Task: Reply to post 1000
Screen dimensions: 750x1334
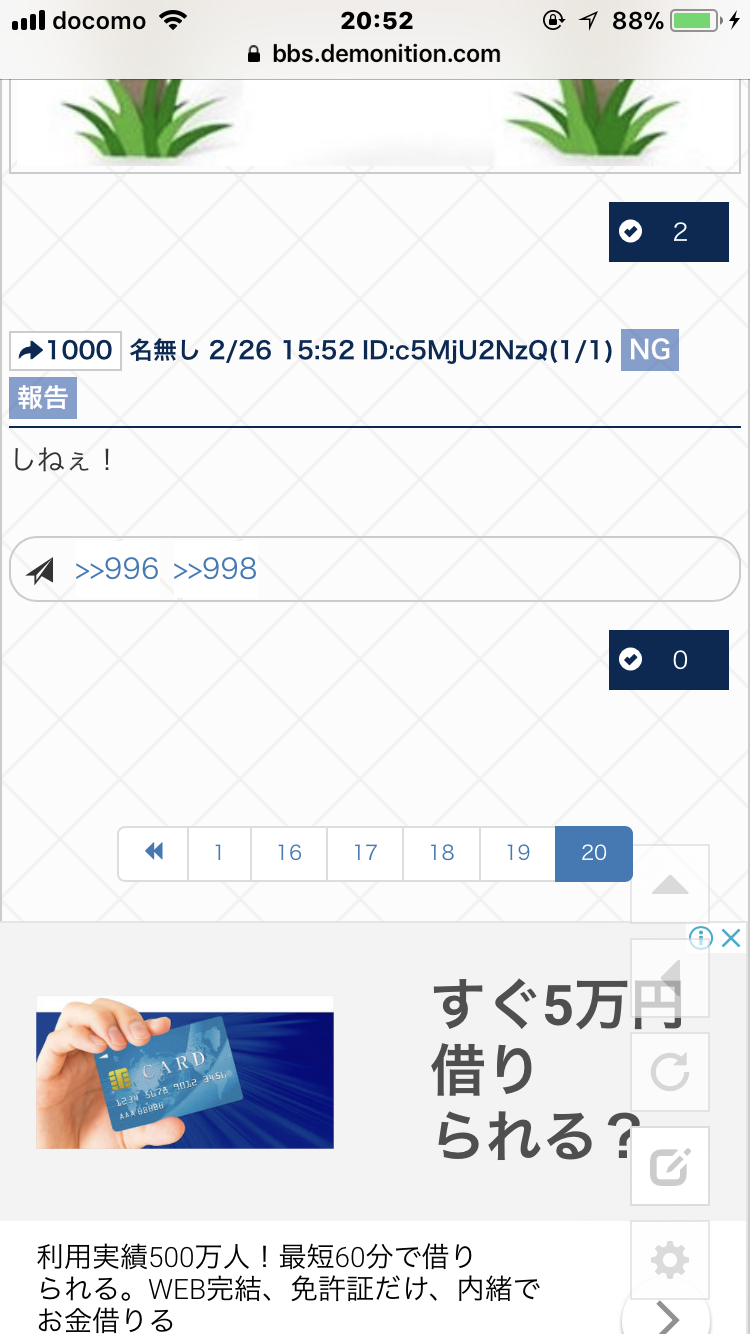Action: coord(66,350)
